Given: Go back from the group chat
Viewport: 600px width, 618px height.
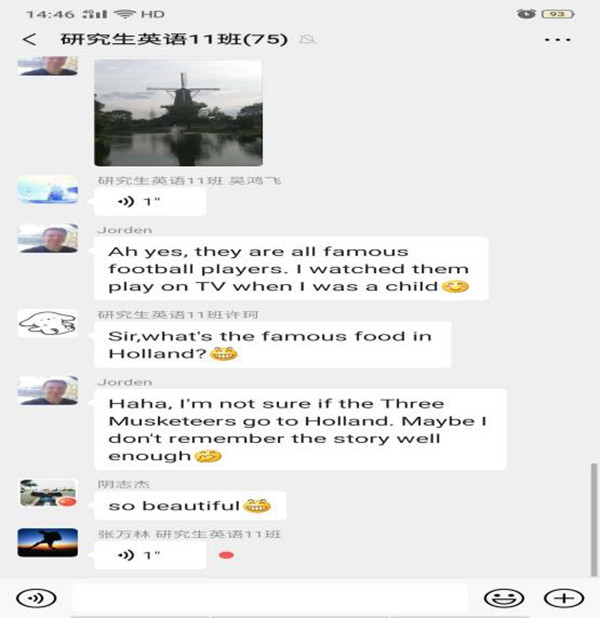Looking at the screenshot, I should [x=29, y=40].
